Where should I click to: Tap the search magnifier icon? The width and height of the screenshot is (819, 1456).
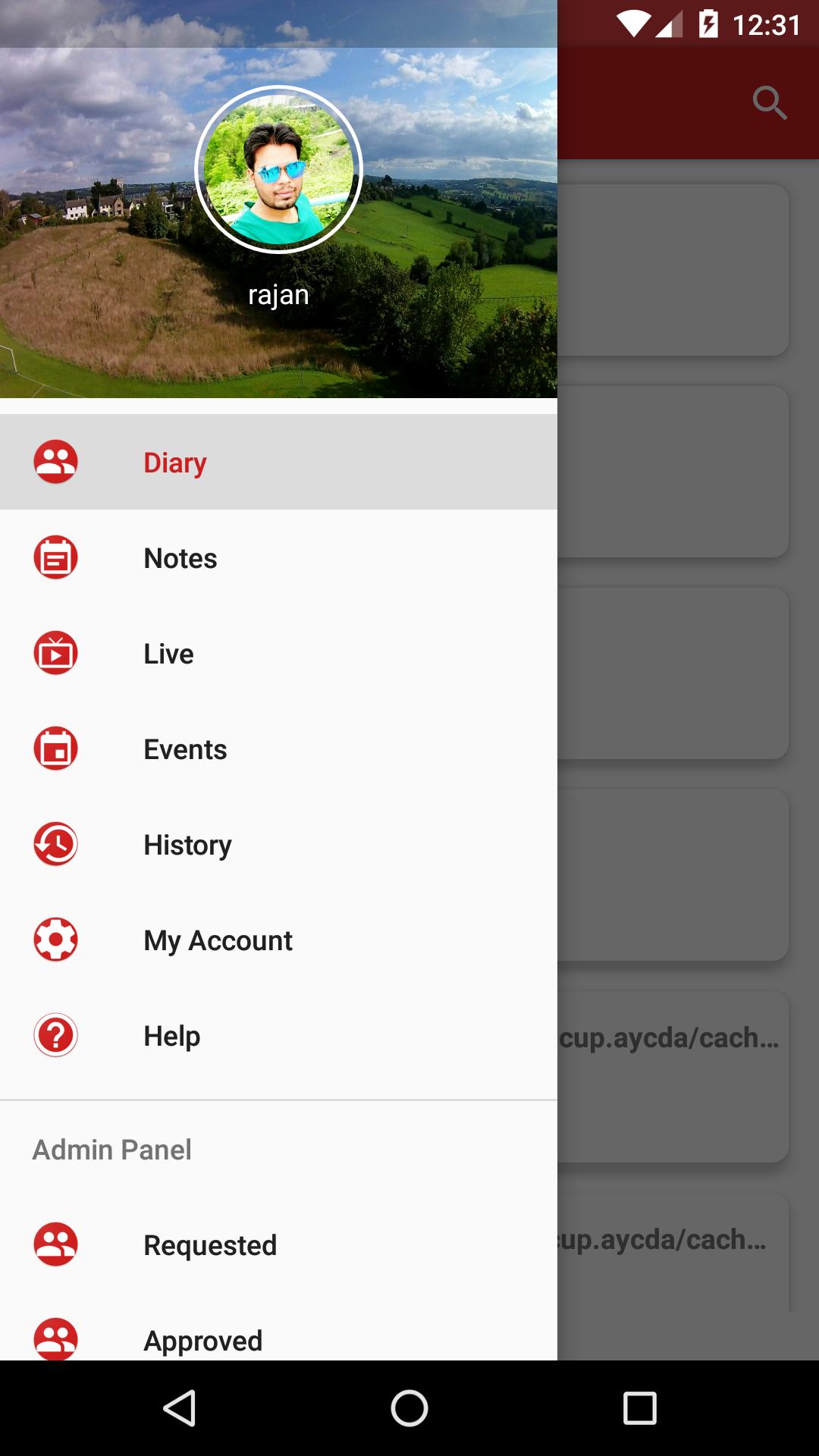[x=769, y=103]
